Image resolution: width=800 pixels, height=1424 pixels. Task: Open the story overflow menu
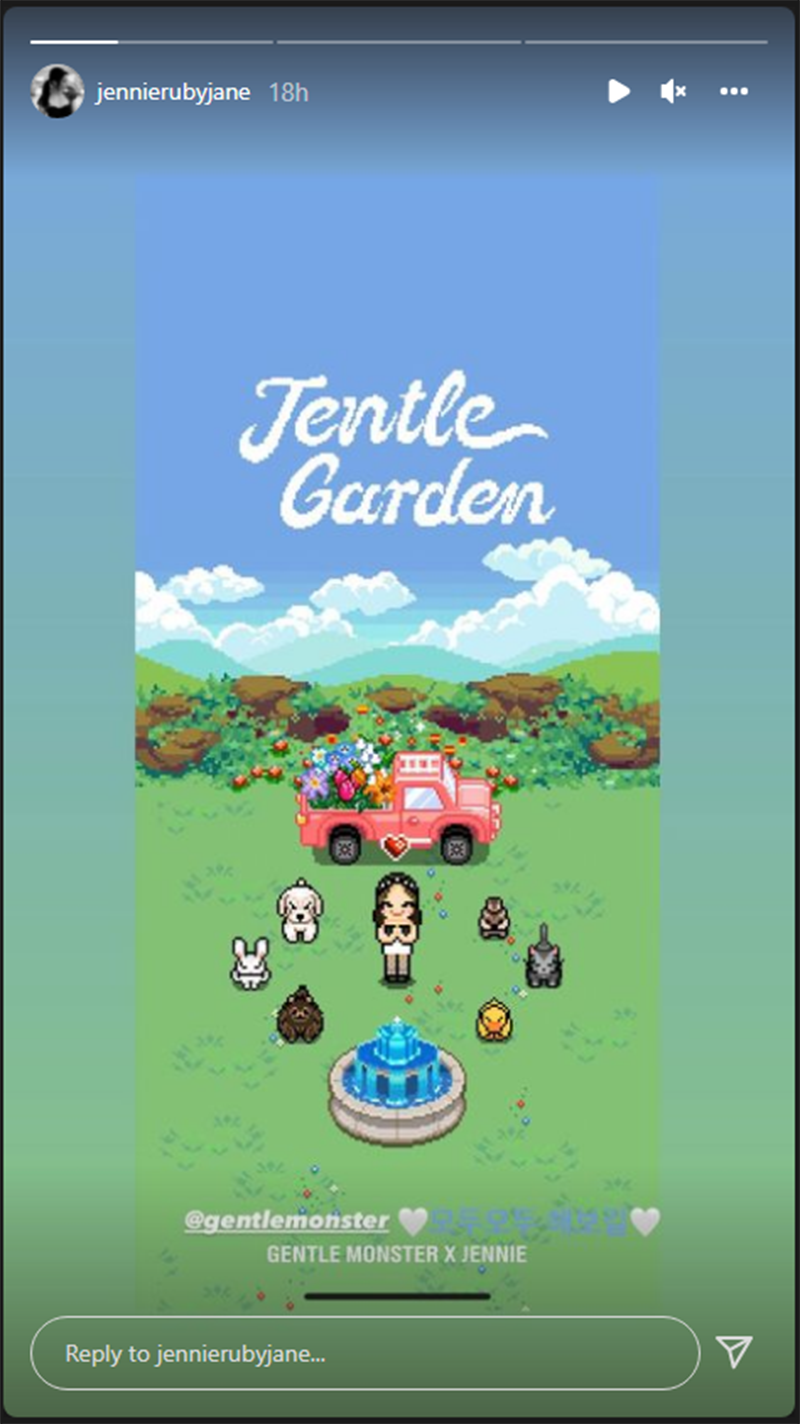pyautogui.click(x=733, y=92)
